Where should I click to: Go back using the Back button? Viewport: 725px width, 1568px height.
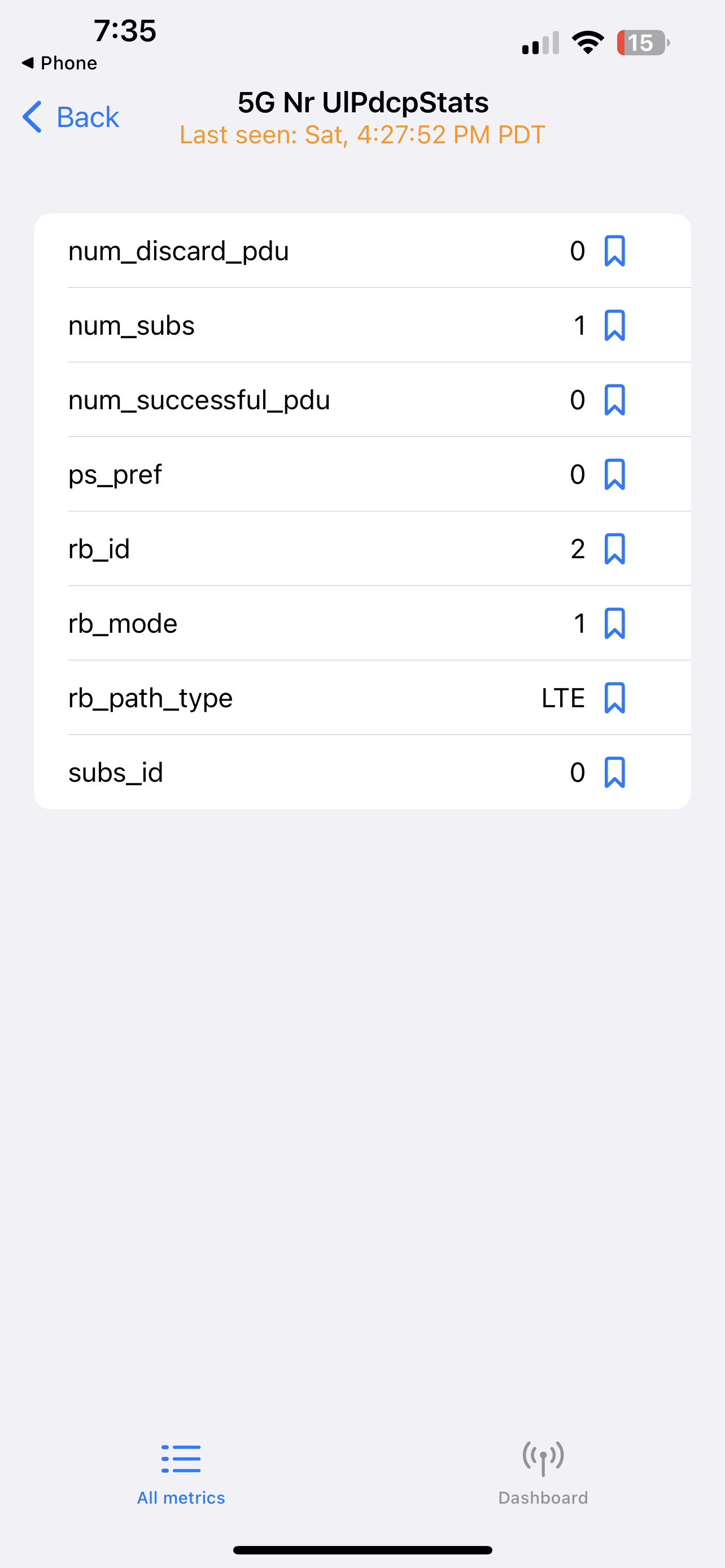tap(71, 117)
